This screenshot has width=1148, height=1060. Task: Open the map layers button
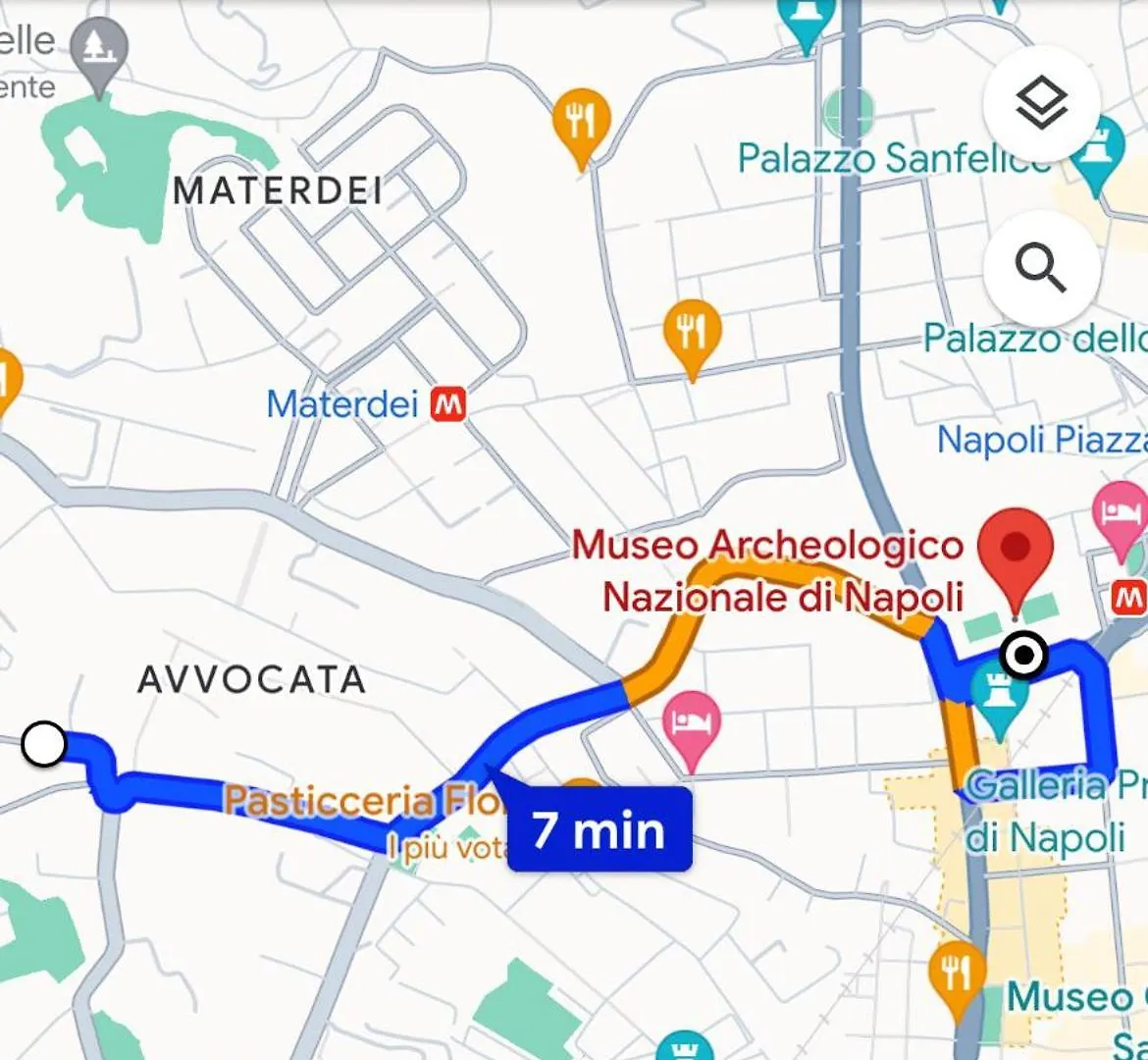[x=1041, y=104]
